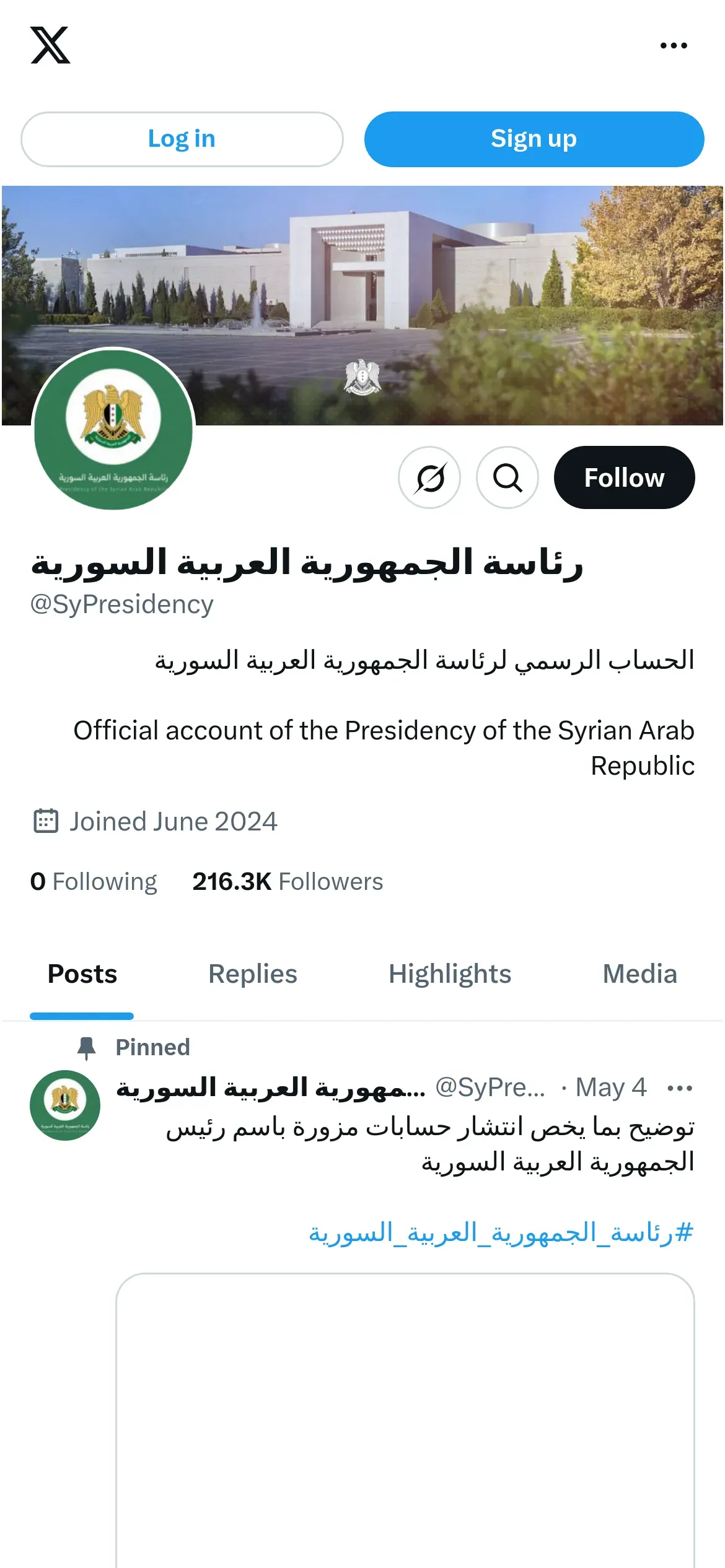Open the pinned post's more options
This screenshot has height=1568, width=725.
(x=680, y=1088)
